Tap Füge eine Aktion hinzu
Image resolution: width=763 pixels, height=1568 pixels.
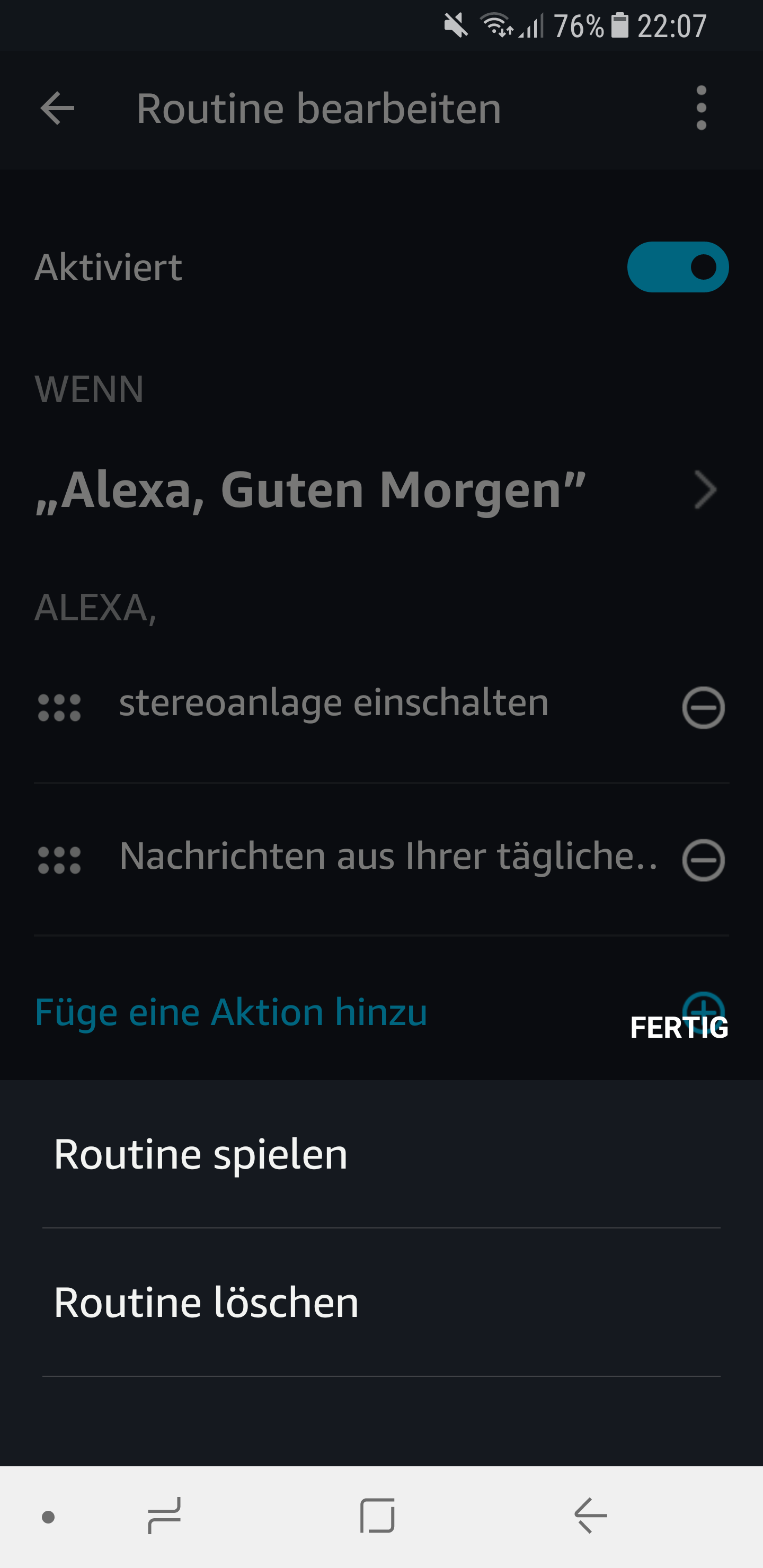point(232,1012)
